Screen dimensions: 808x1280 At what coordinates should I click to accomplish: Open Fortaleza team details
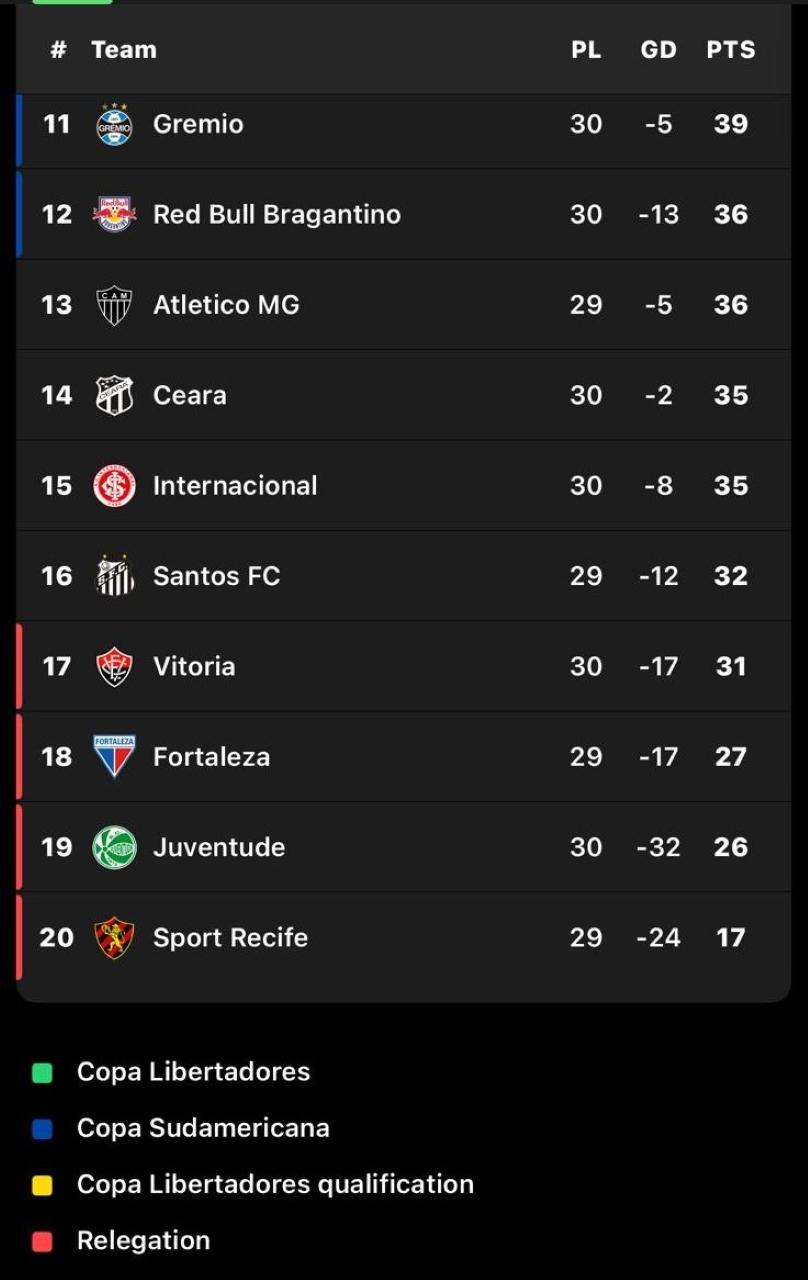click(211, 757)
